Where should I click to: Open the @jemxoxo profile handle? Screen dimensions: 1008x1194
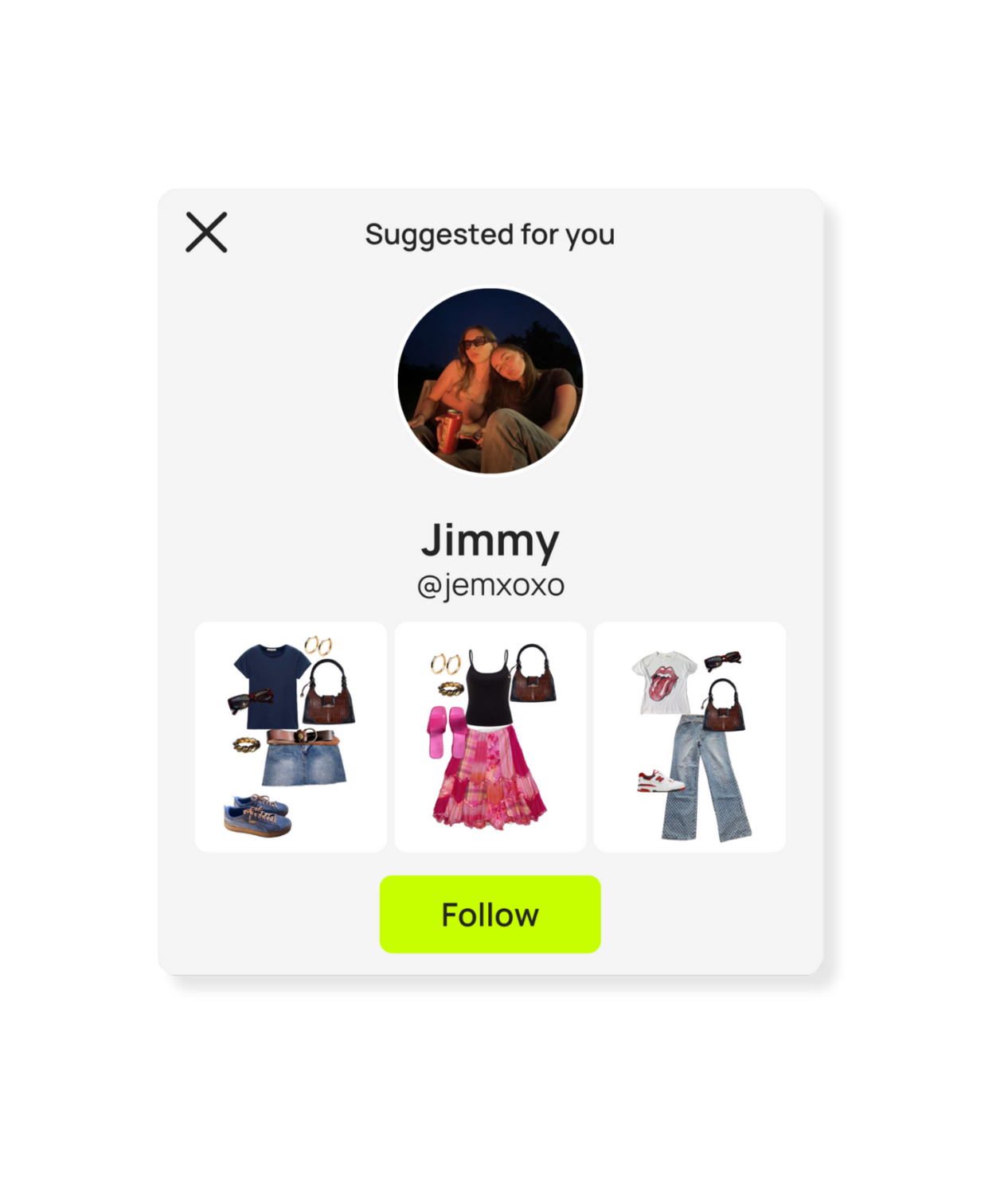(x=490, y=585)
